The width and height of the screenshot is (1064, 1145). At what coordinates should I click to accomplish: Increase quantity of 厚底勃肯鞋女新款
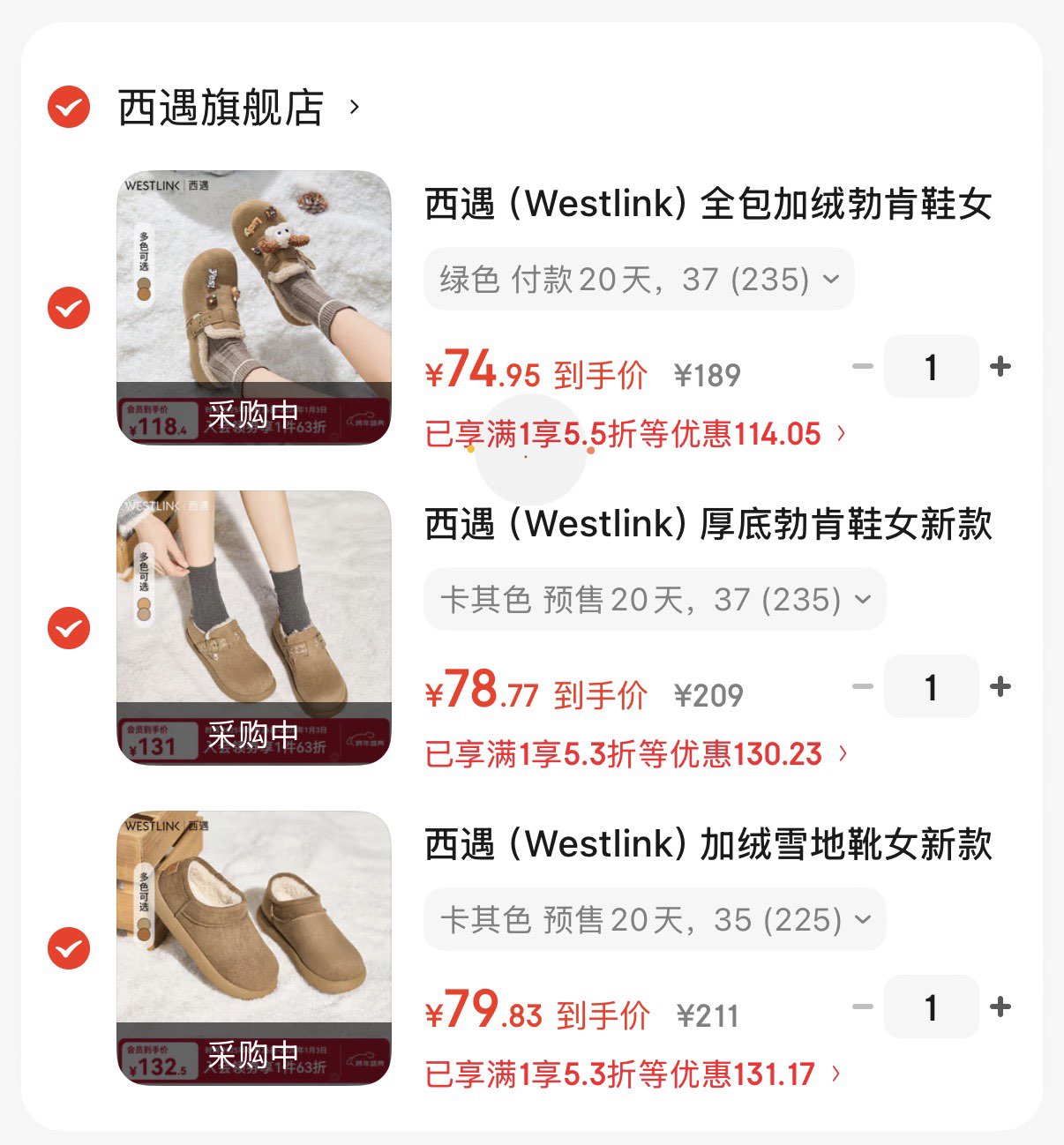click(1000, 686)
